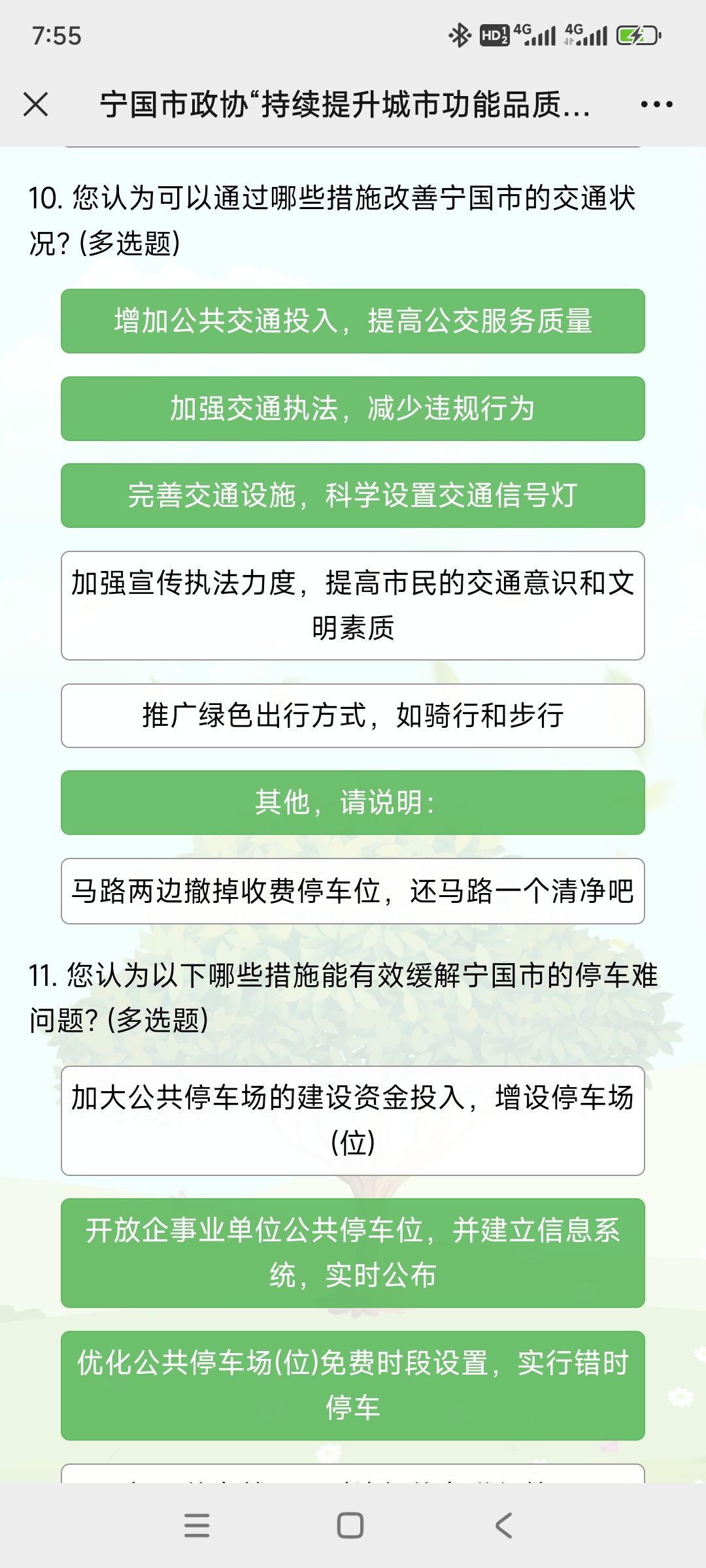The height and width of the screenshot is (1568, 706).
Task: Go to the system home screen
Action: click(x=350, y=1526)
